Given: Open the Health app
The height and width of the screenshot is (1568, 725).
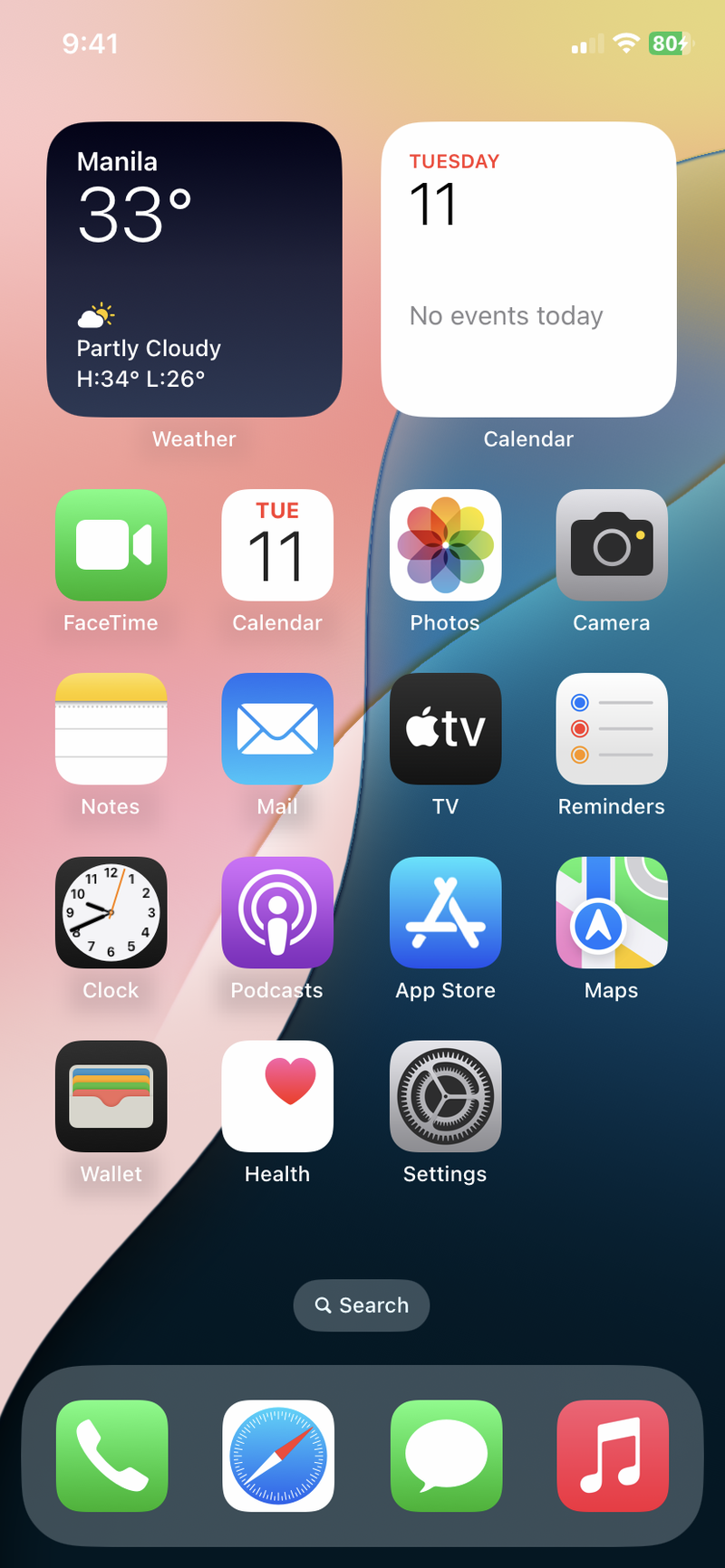Looking at the screenshot, I should click(x=277, y=1096).
